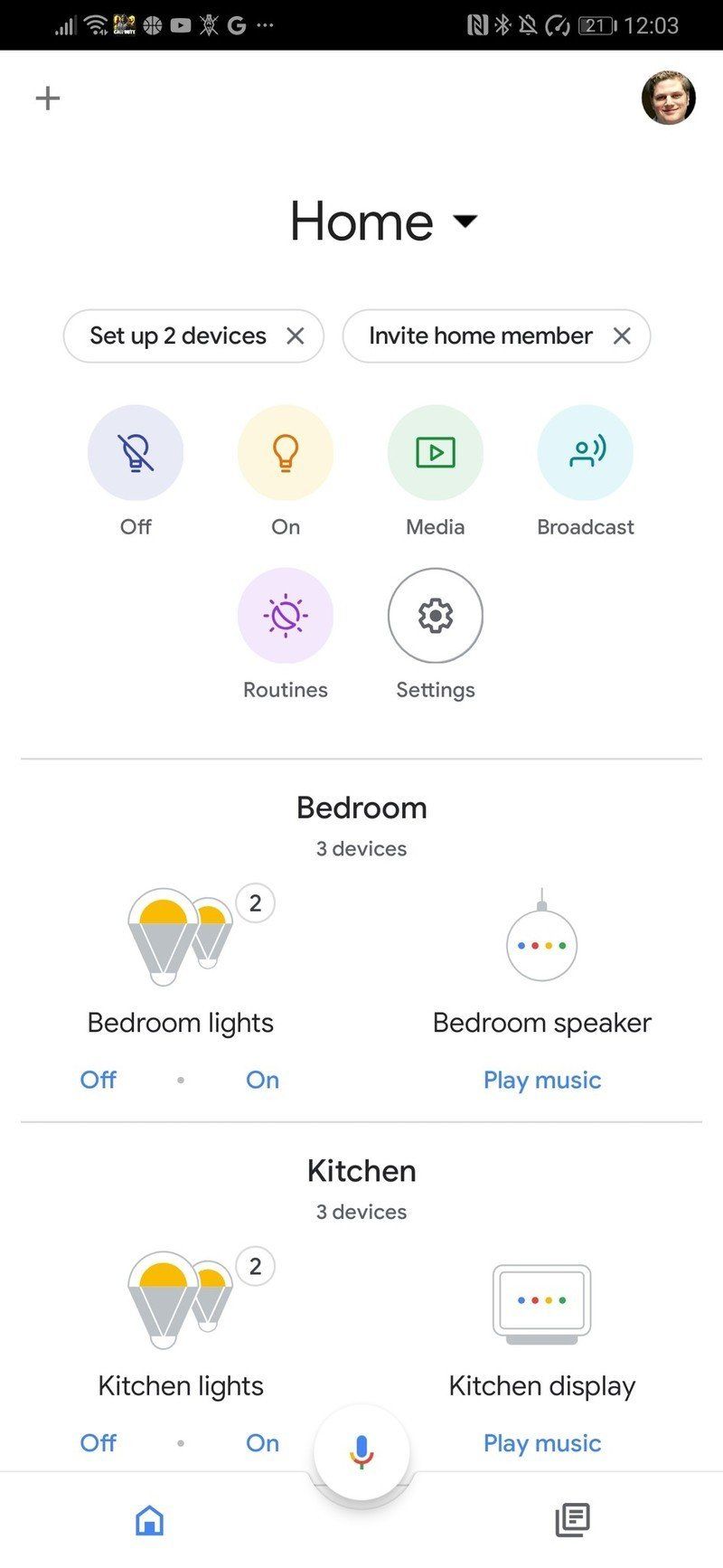Dismiss the Invite home member suggestion
The height and width of the screenshot is (1568, 723).
click(623, 335)
